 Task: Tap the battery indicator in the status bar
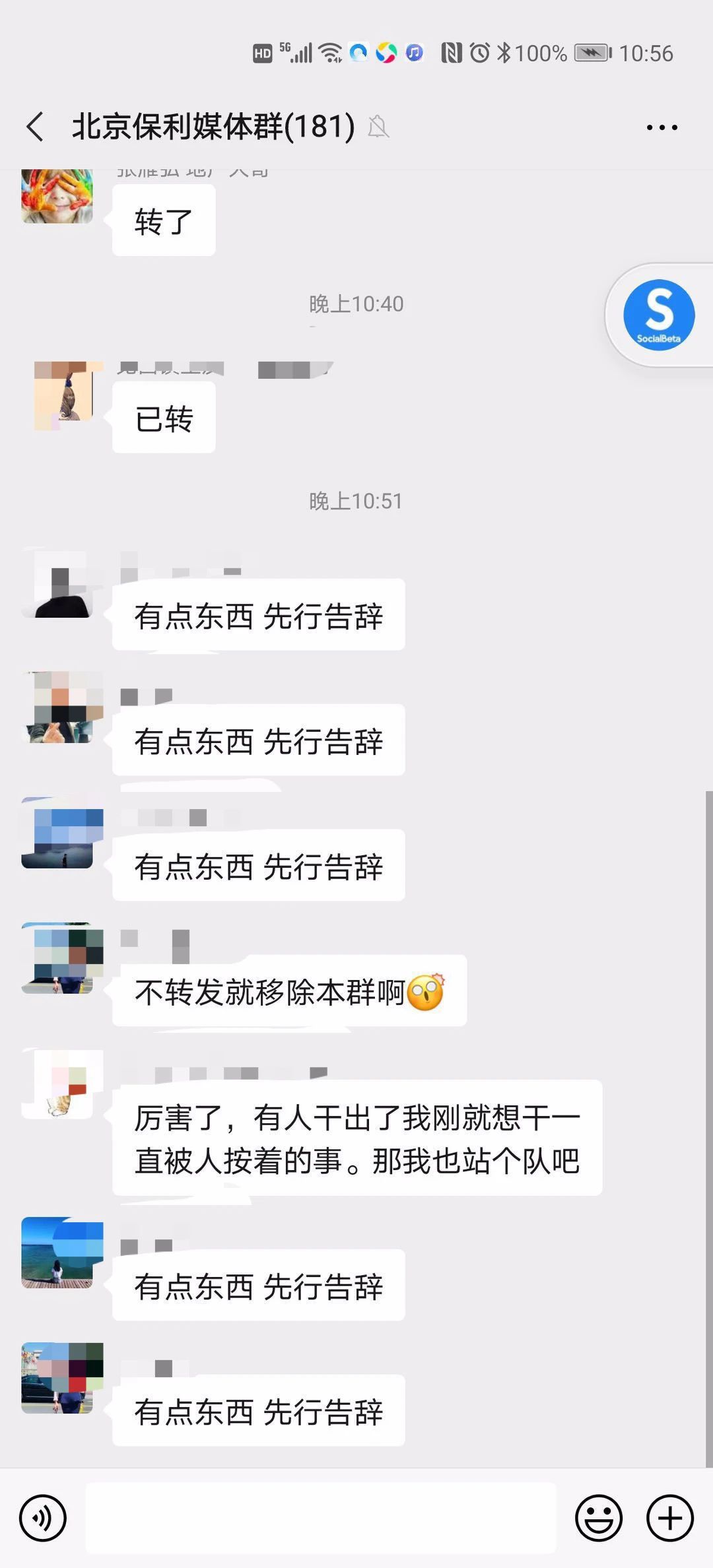click(x=592, y=53)
